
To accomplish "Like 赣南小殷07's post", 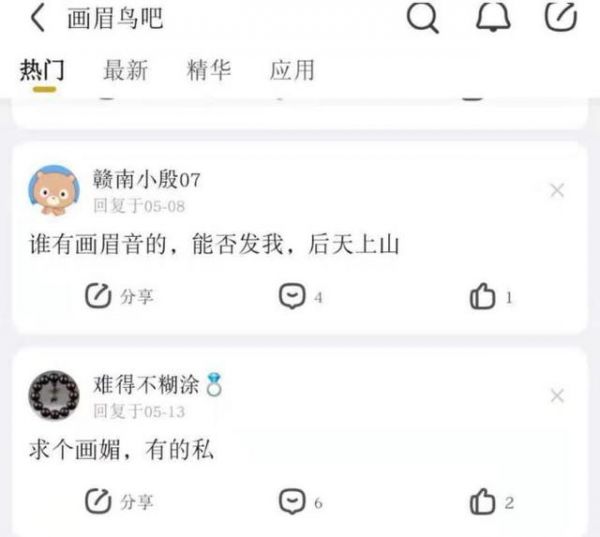I will coord(491,297).
